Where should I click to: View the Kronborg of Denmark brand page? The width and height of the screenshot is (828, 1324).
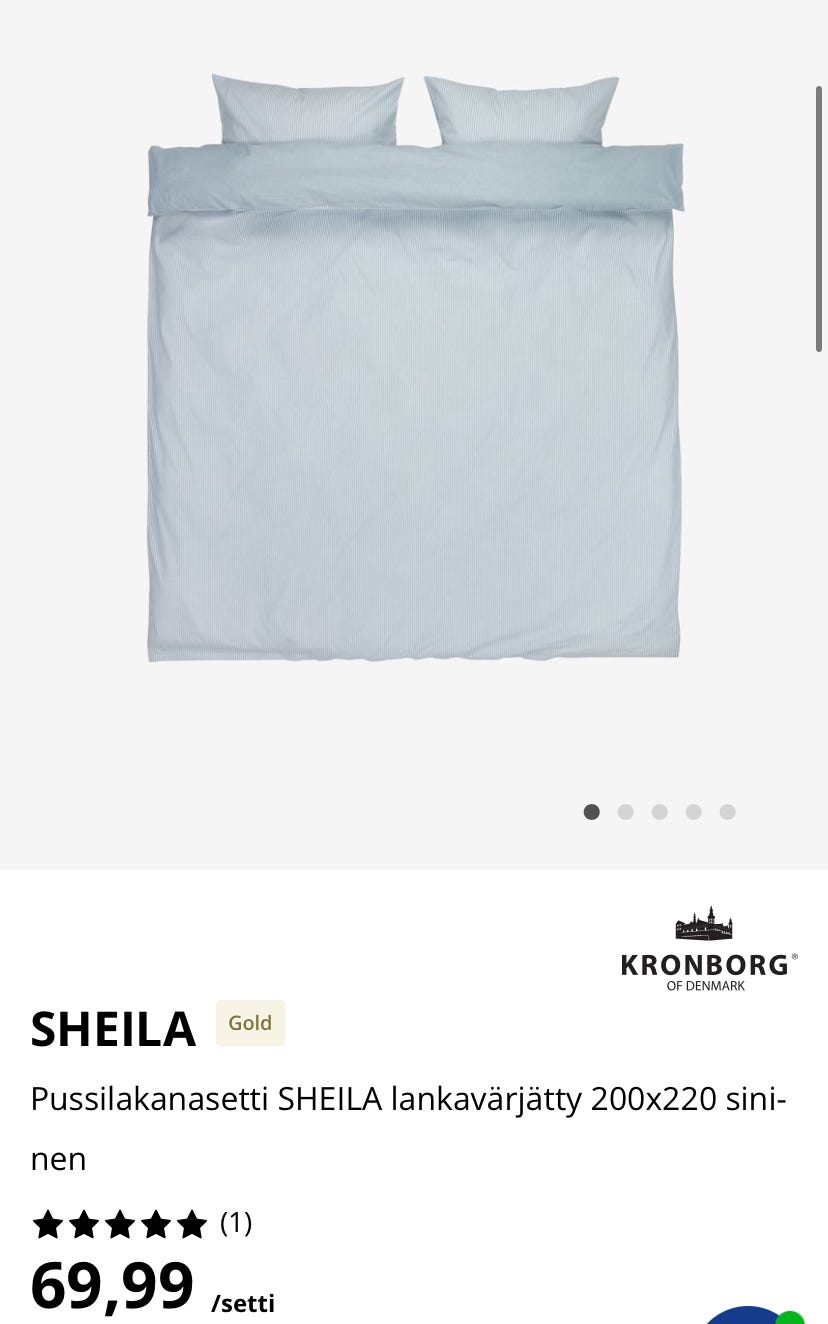pyautogui.click(x=708, y=950)
